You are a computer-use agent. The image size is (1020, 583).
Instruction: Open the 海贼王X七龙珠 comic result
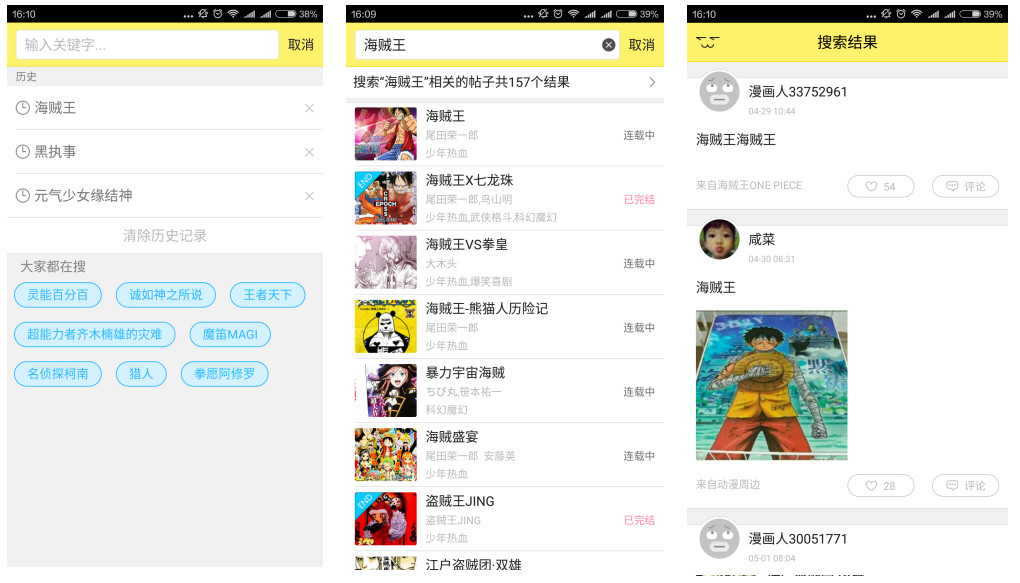tap(505, 198)
